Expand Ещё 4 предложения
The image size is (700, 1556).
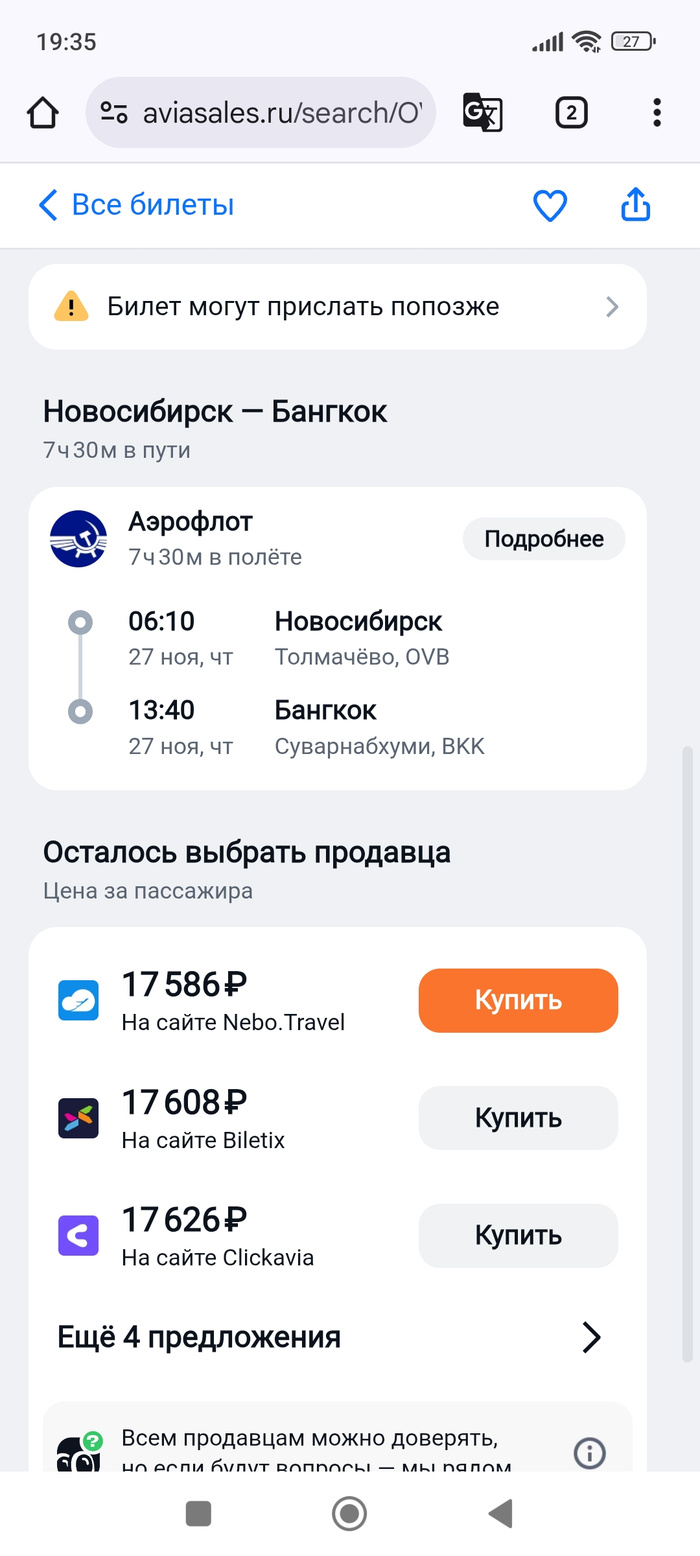coord(330,1337)
